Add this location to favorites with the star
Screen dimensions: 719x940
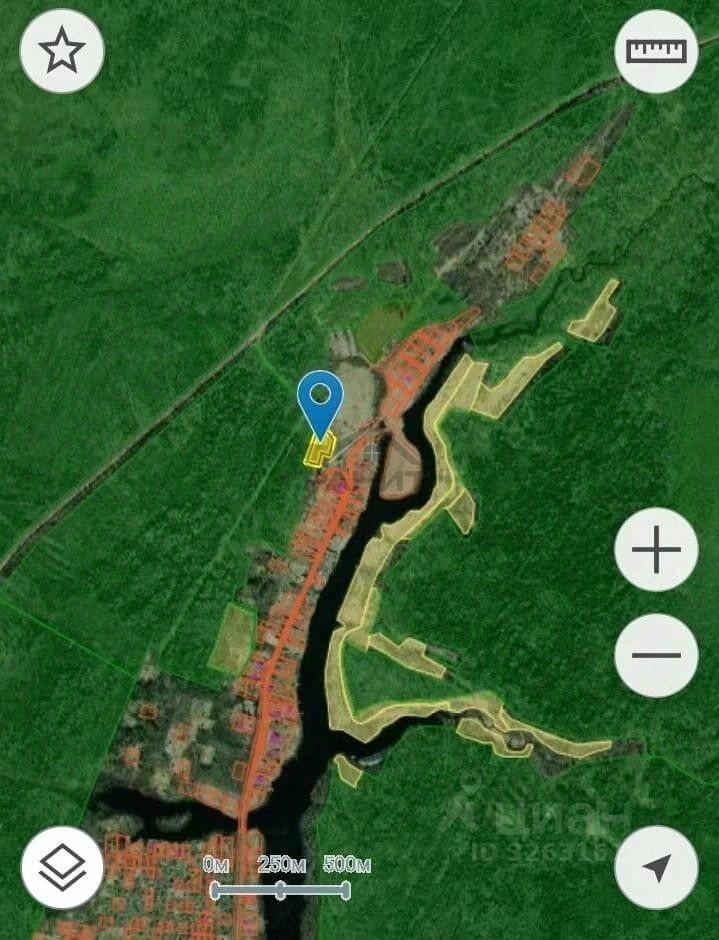62,51
